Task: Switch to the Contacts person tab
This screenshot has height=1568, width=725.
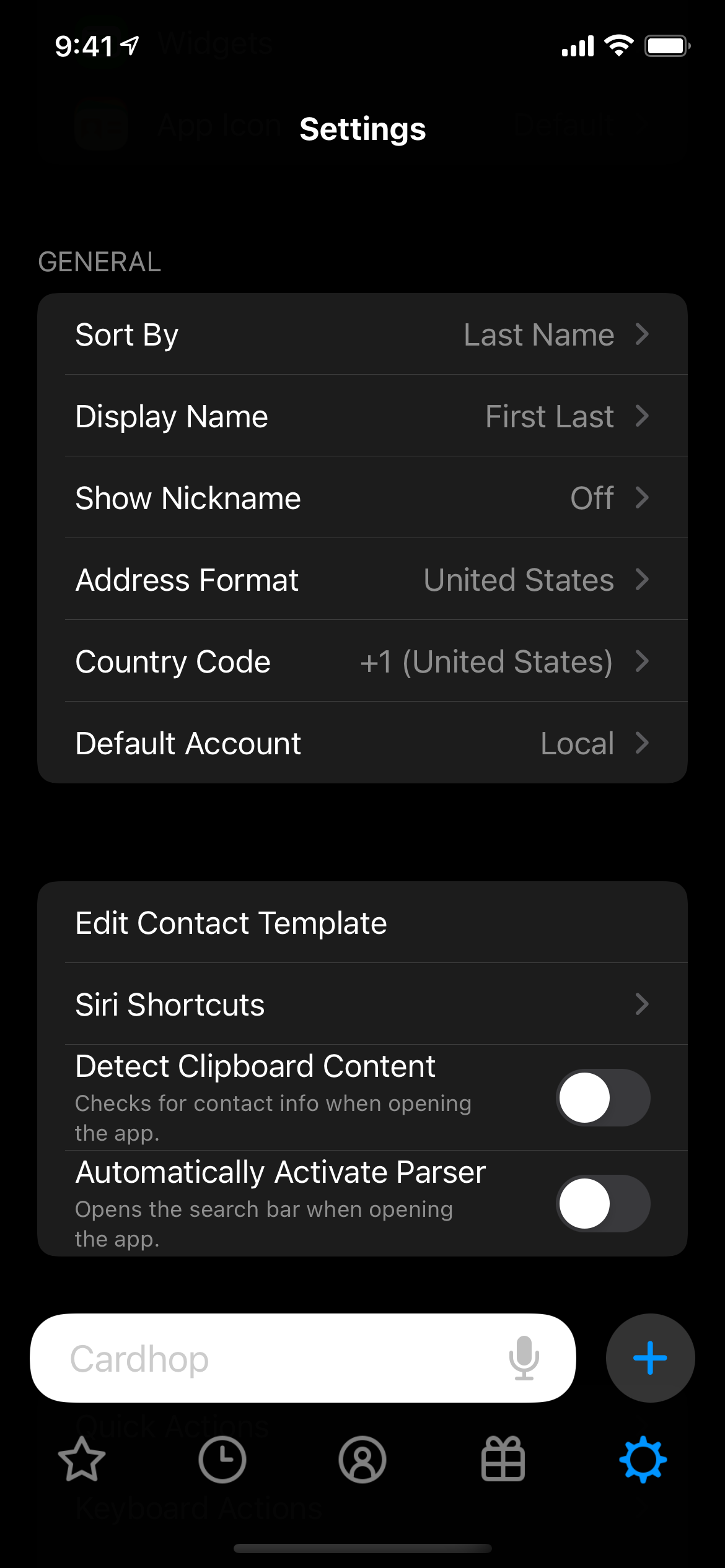Action: (x=362, y=1460)
